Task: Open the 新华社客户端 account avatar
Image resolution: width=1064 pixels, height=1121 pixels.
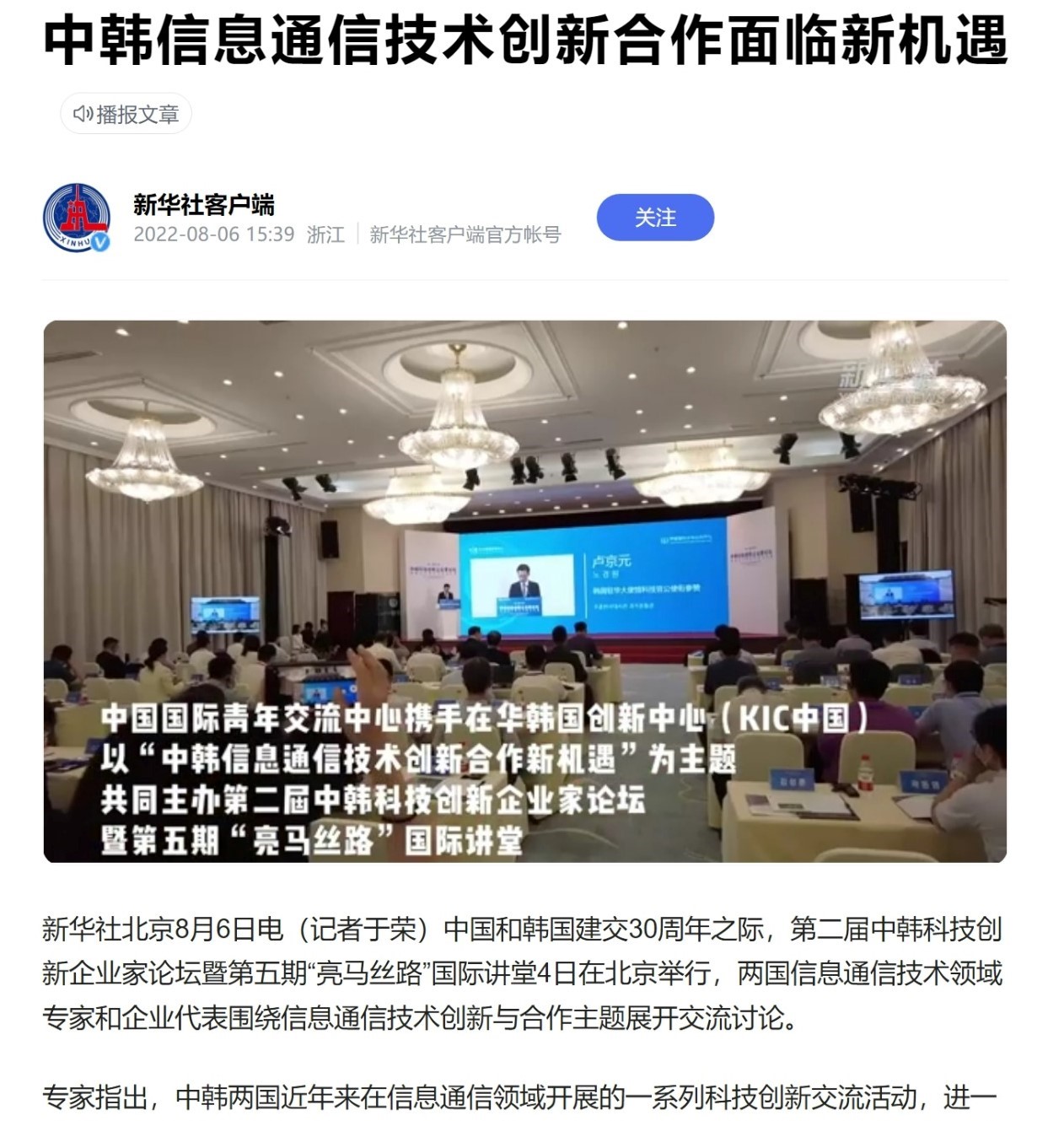Action: [77, 218]
